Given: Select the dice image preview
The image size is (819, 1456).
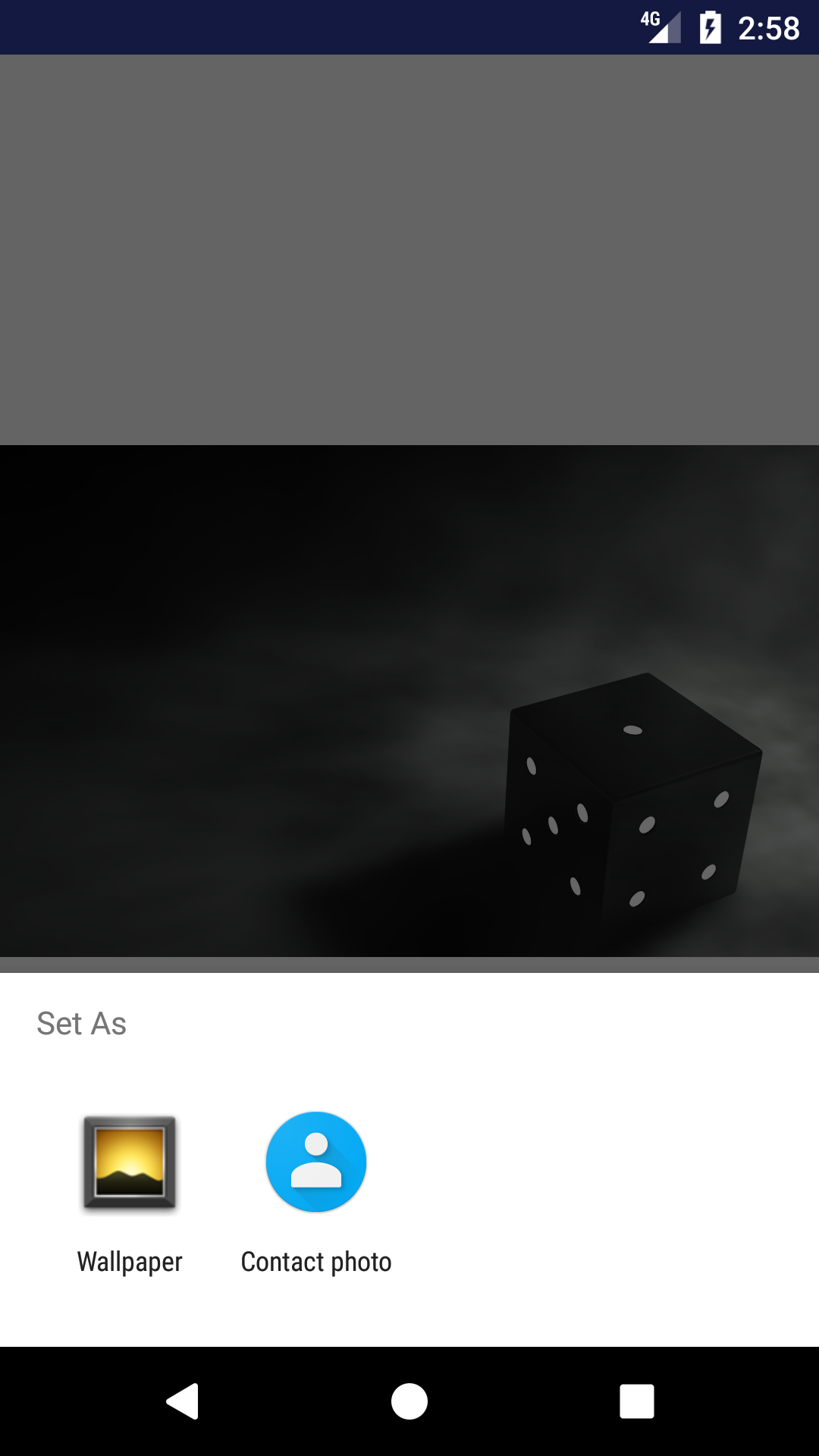Looking at the screenshot, I should click(409, 705).
